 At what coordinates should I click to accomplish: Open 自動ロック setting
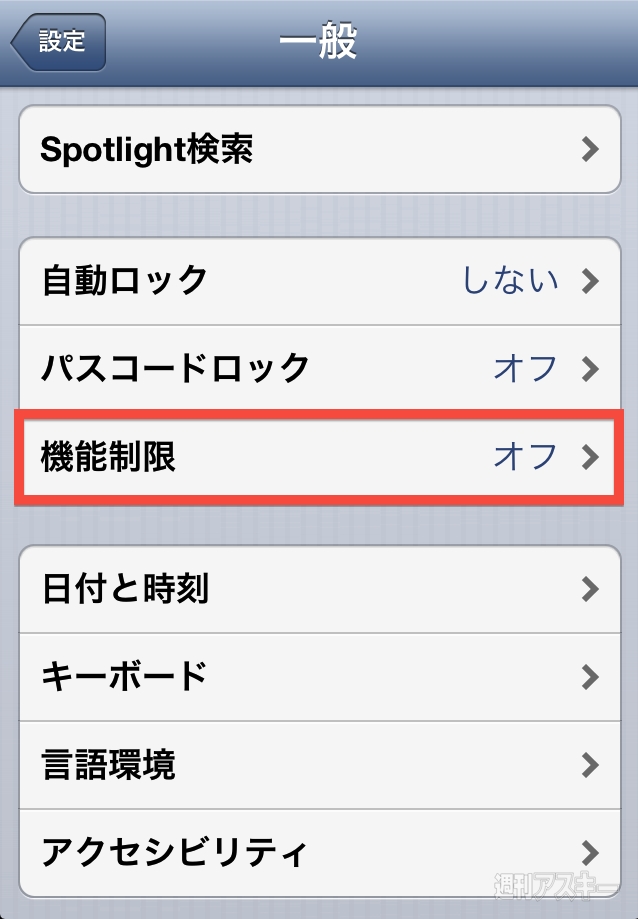pos(319,280)
